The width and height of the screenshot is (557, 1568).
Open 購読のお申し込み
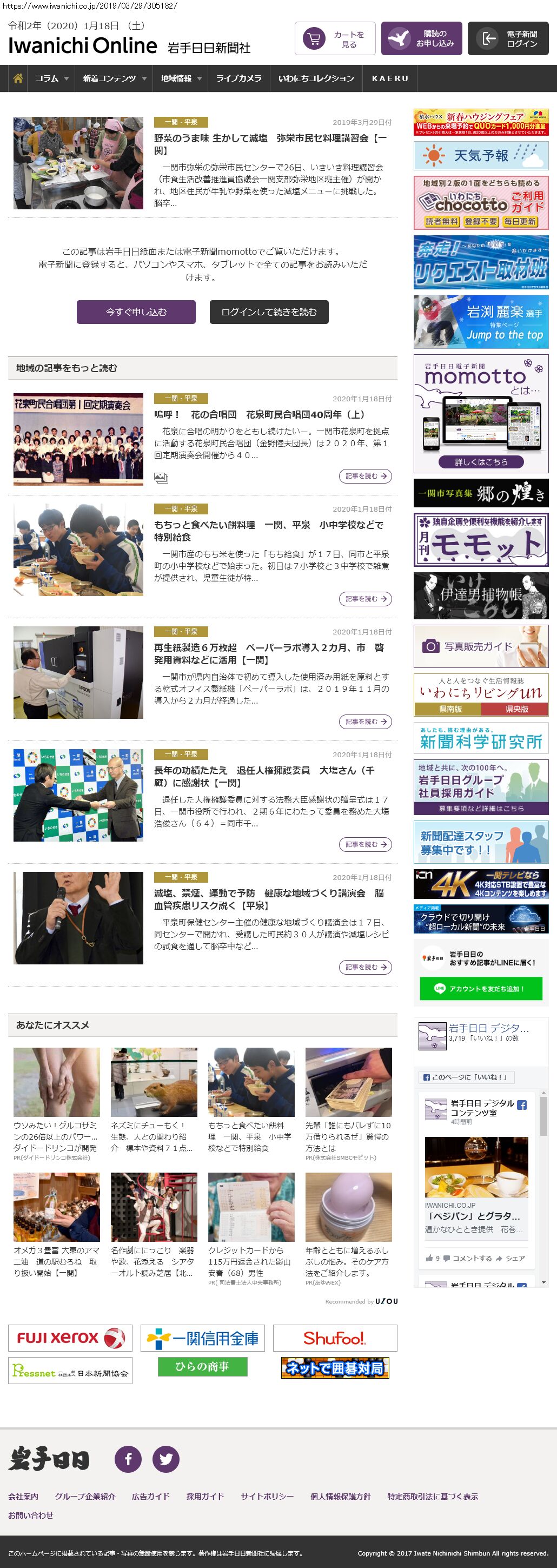pyautogui.click(x=421, y=39)
